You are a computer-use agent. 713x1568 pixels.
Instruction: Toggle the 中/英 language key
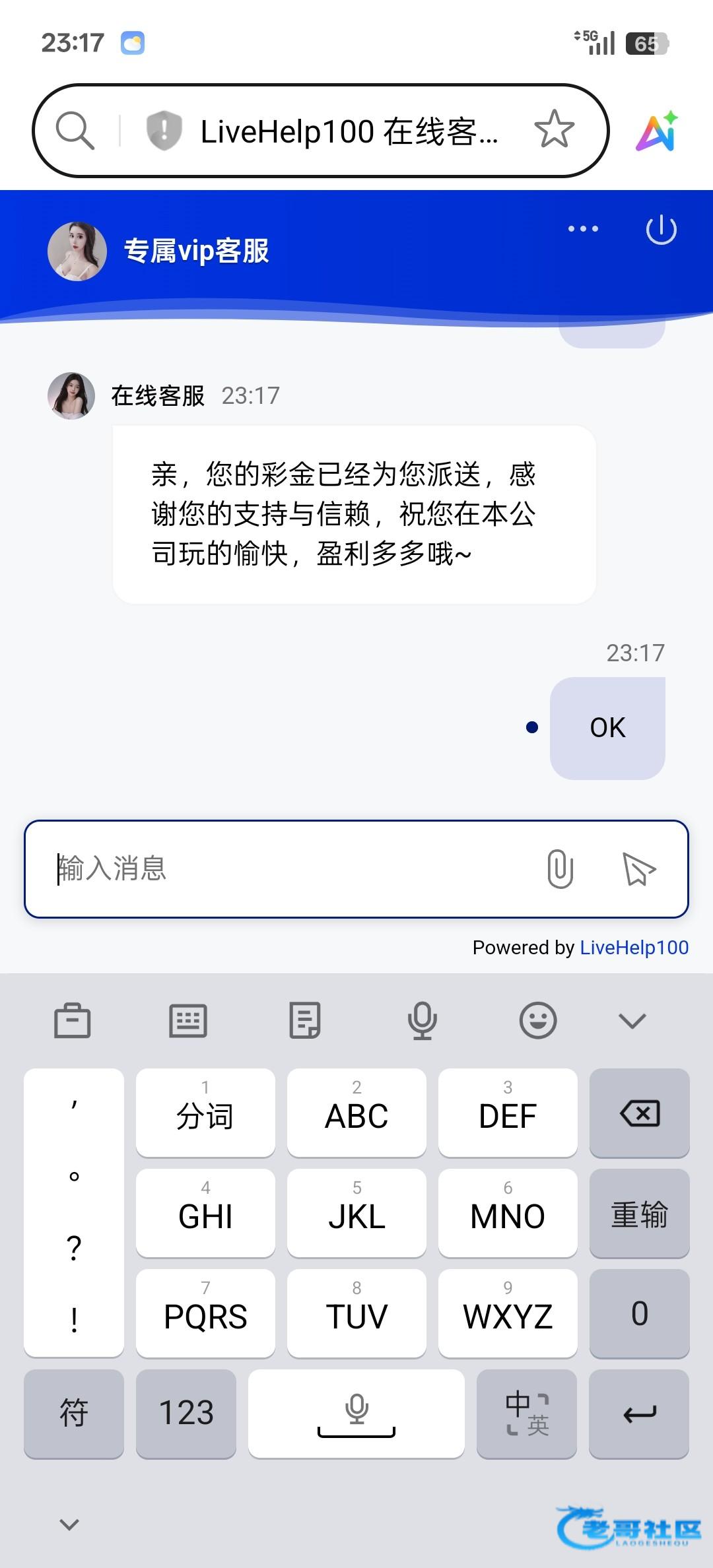tap(527, 1413)
